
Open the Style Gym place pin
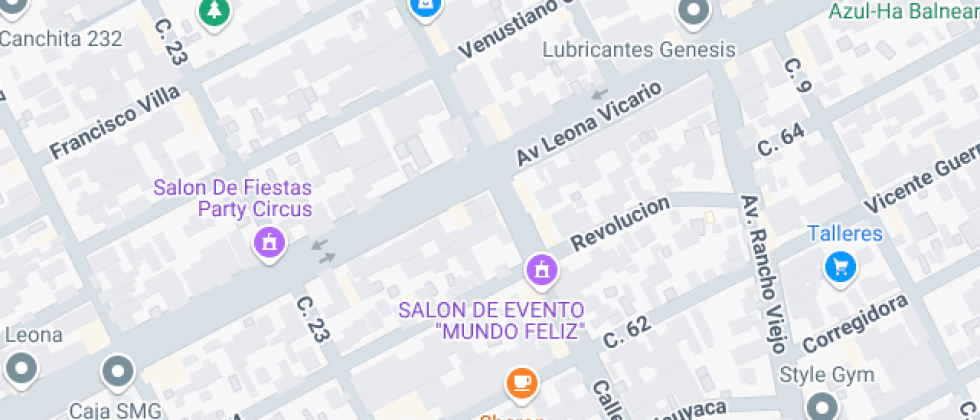(823, 405)
